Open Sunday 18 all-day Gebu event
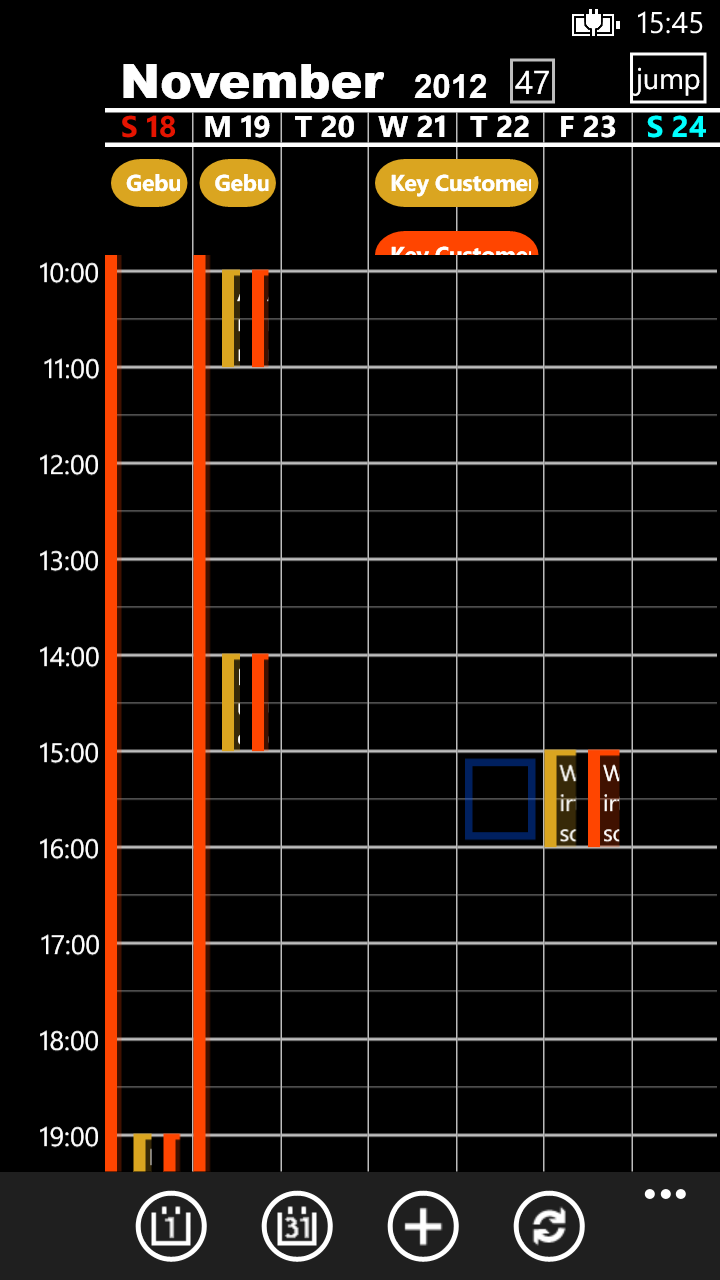The height and width of the screenshot is (1280, 720). click(149, 183)
